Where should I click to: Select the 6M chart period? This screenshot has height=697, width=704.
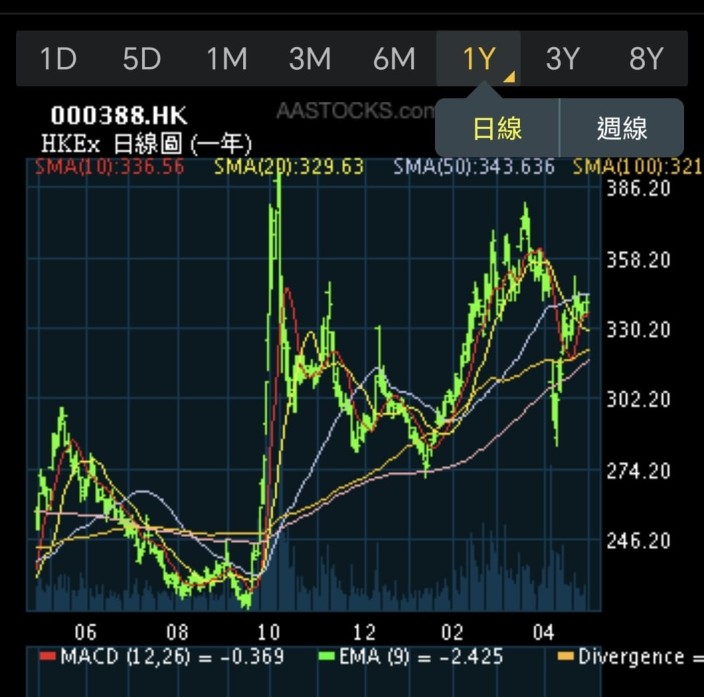click(x=394, y=58)
